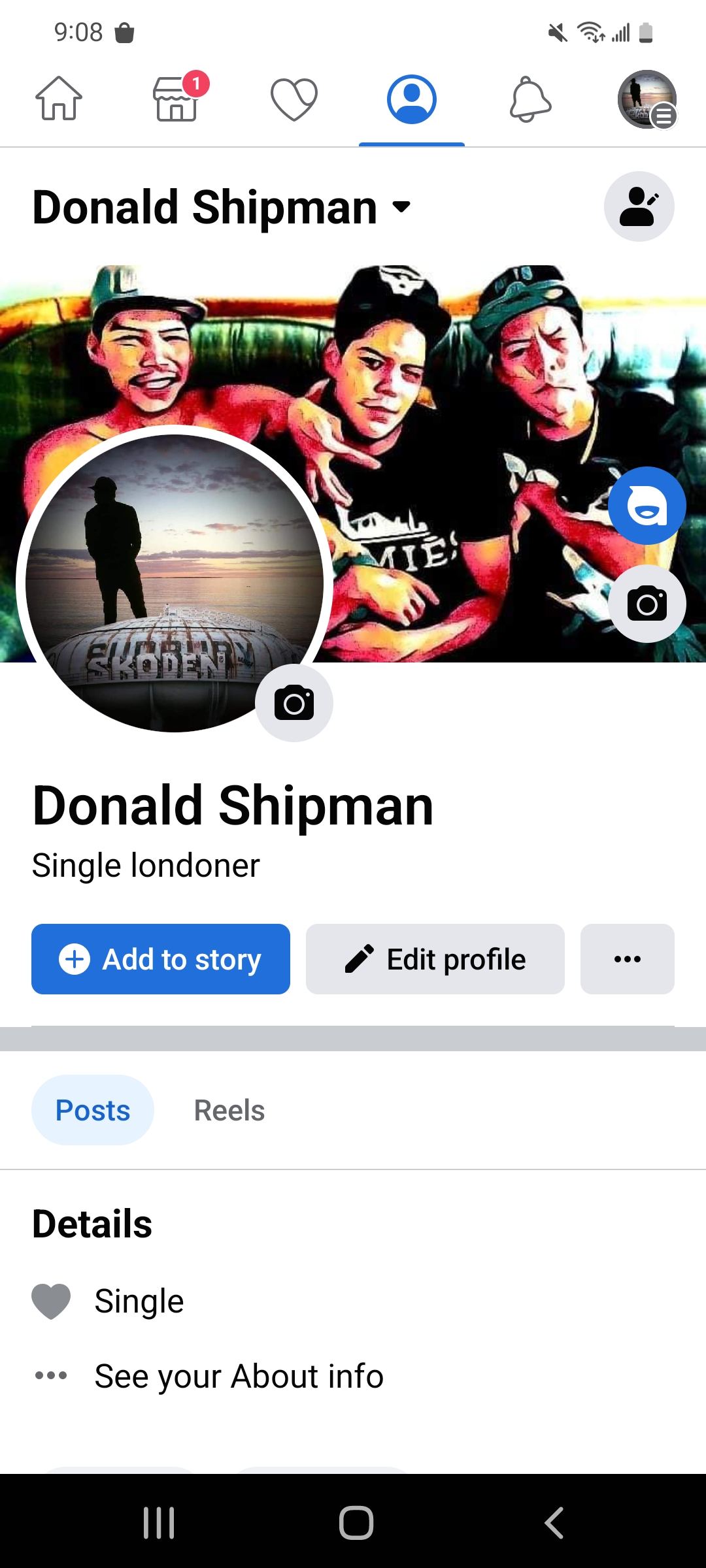Go to the Home feed tab
Image resolution: width=706 pixels, height=1568 pixels.
tap(59, 99)
